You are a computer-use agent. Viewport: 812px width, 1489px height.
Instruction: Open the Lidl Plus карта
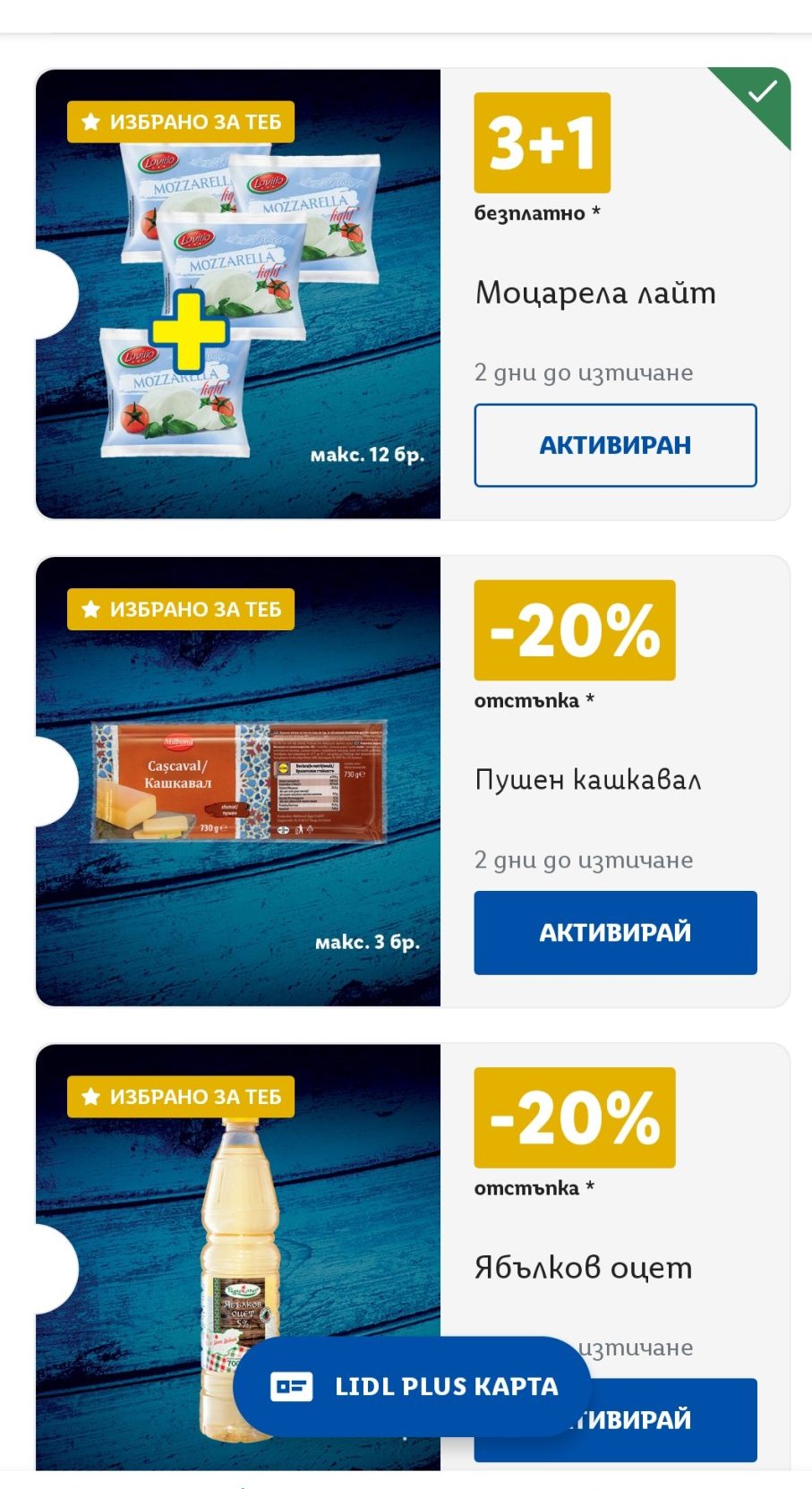(412, 1386)
